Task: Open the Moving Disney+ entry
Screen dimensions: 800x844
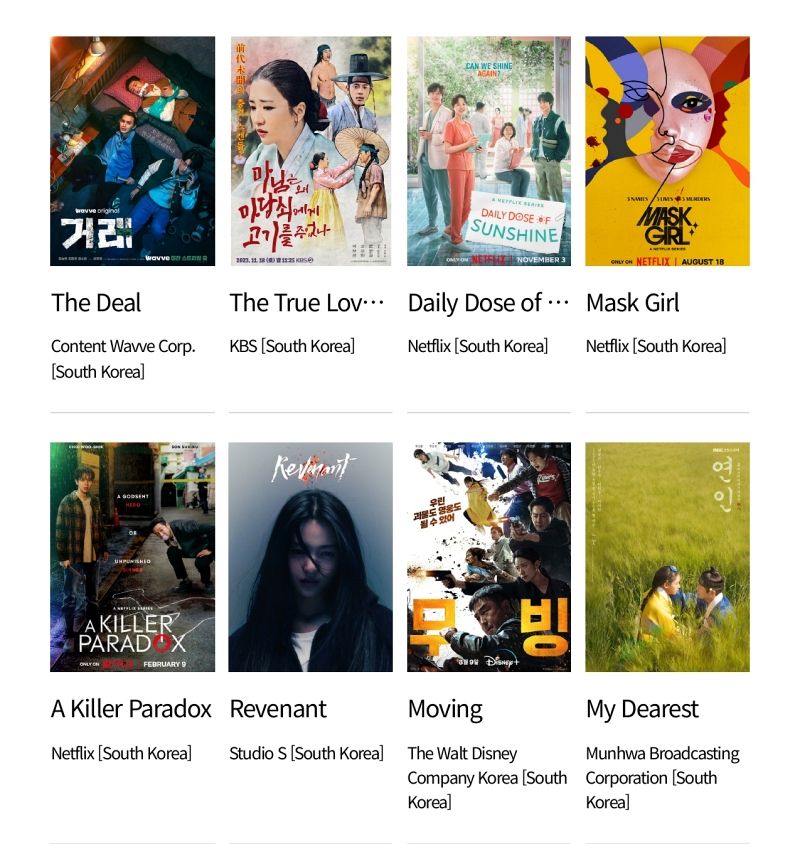Action: 488,557
